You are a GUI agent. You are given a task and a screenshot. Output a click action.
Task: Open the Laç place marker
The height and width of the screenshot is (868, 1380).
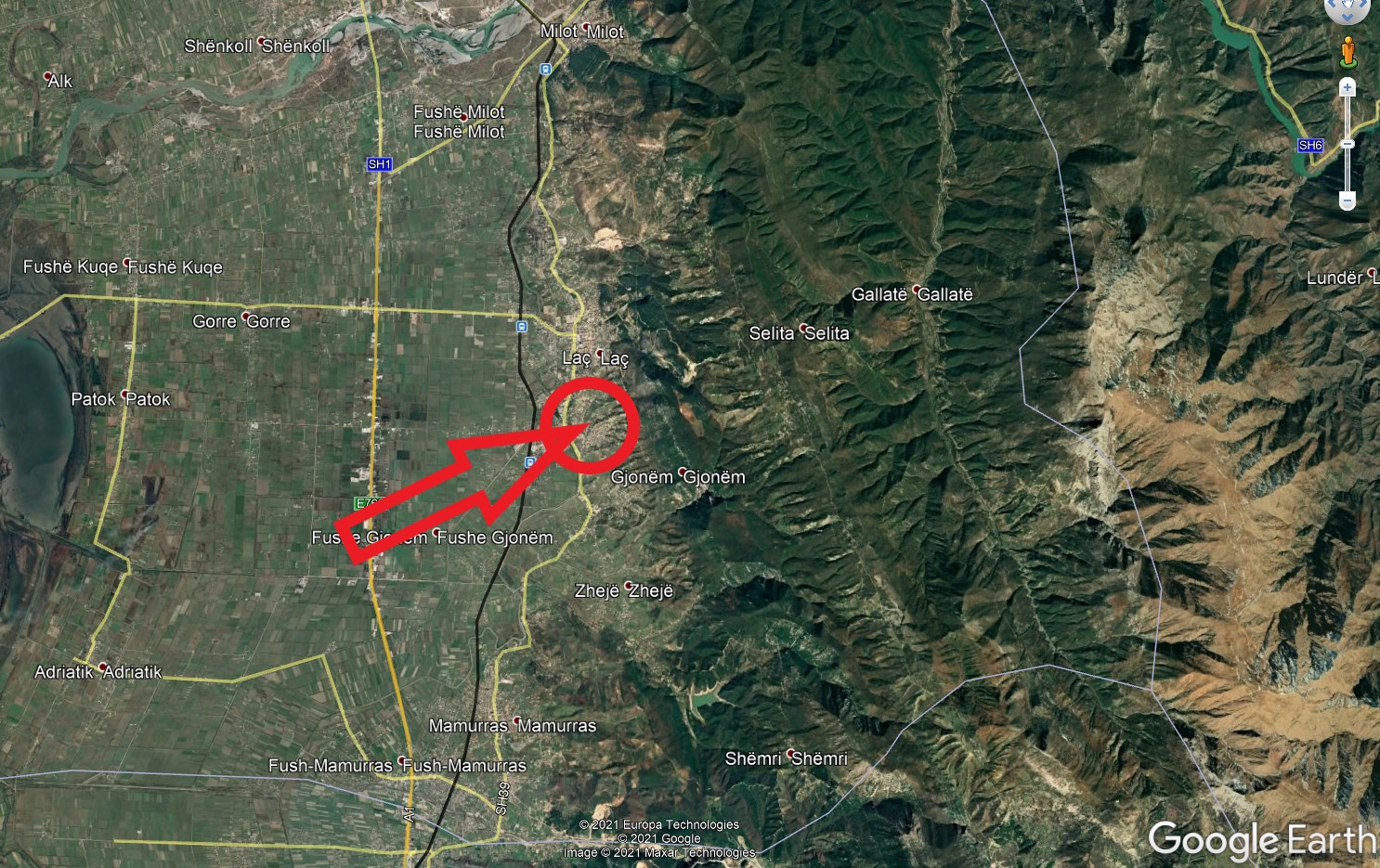[599, 353]
